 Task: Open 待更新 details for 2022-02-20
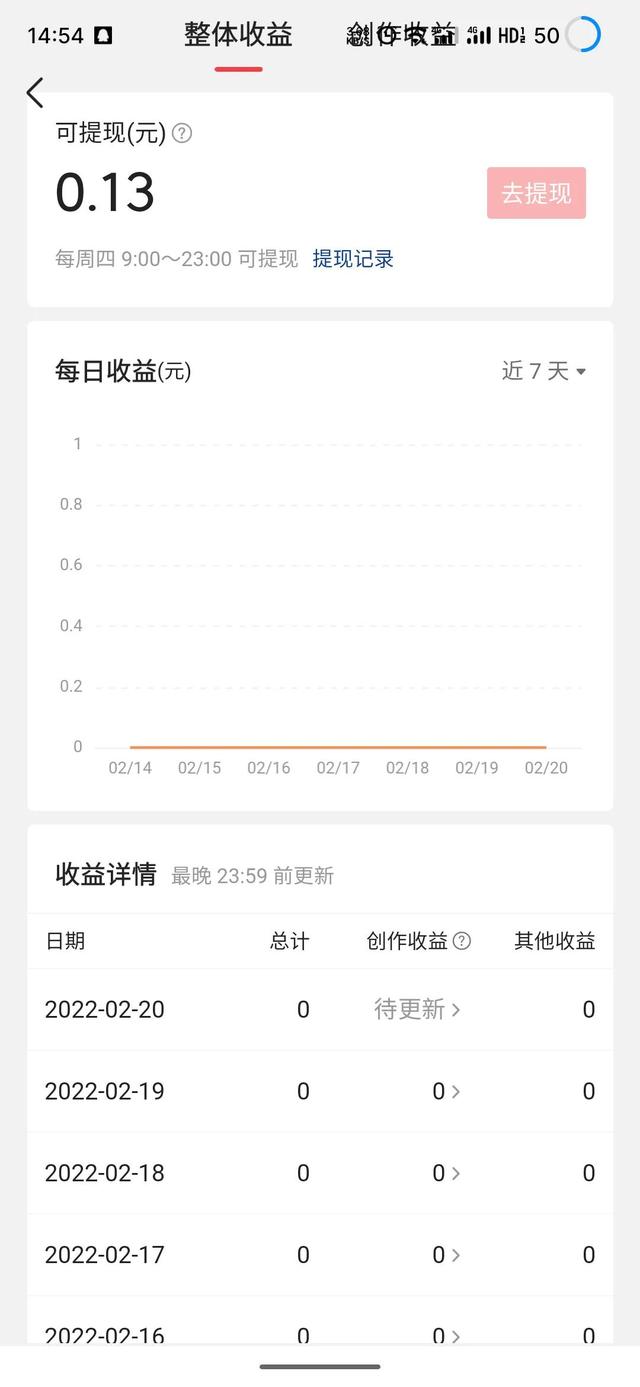pos(417,1009)
